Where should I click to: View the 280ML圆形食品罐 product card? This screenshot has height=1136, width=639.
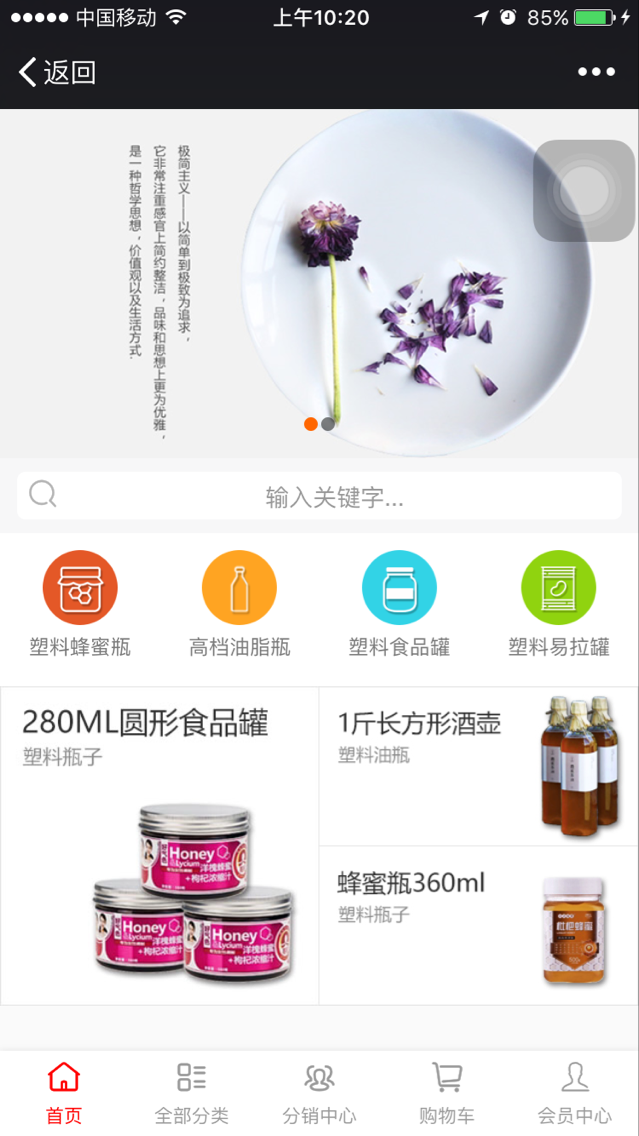[159, 845]
